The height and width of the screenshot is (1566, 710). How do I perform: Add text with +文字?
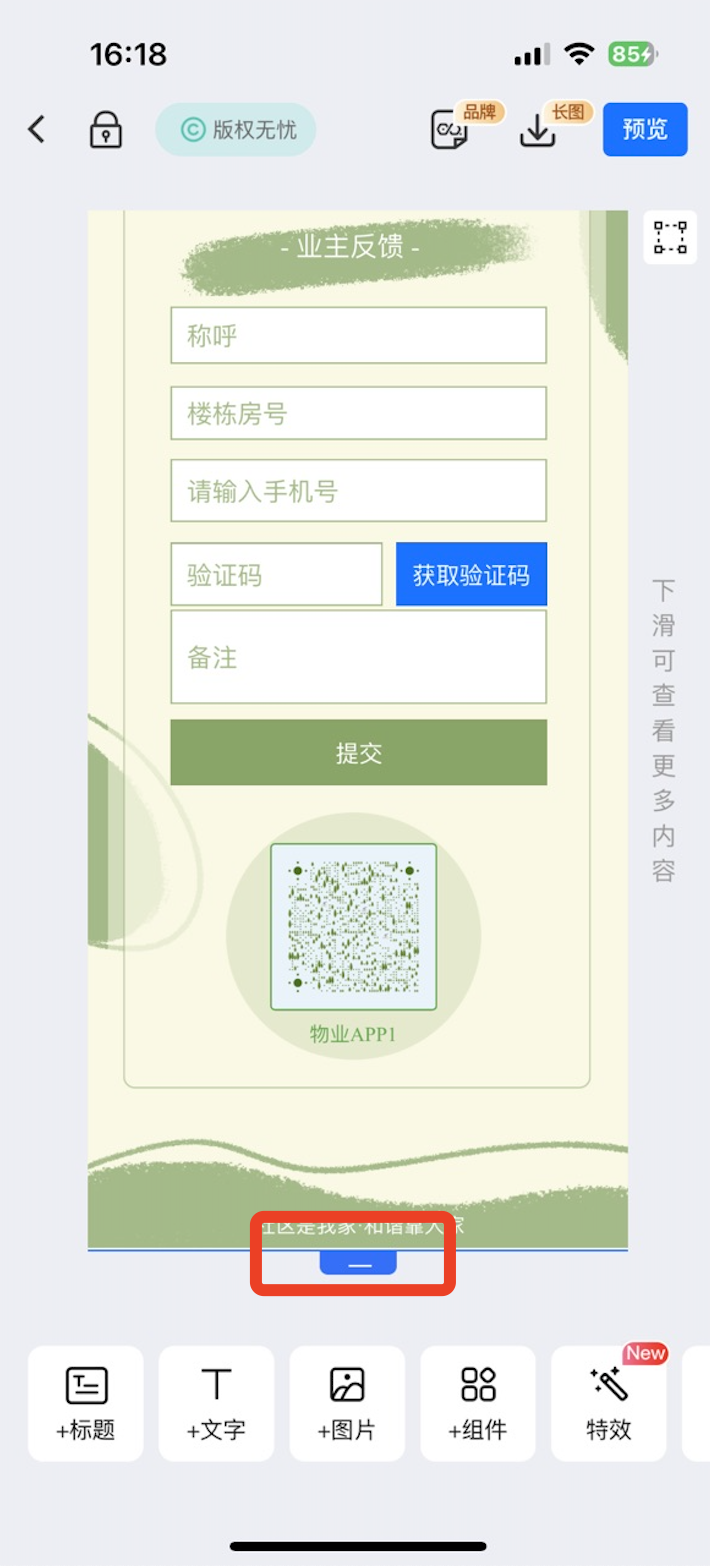click(216, 1403)
